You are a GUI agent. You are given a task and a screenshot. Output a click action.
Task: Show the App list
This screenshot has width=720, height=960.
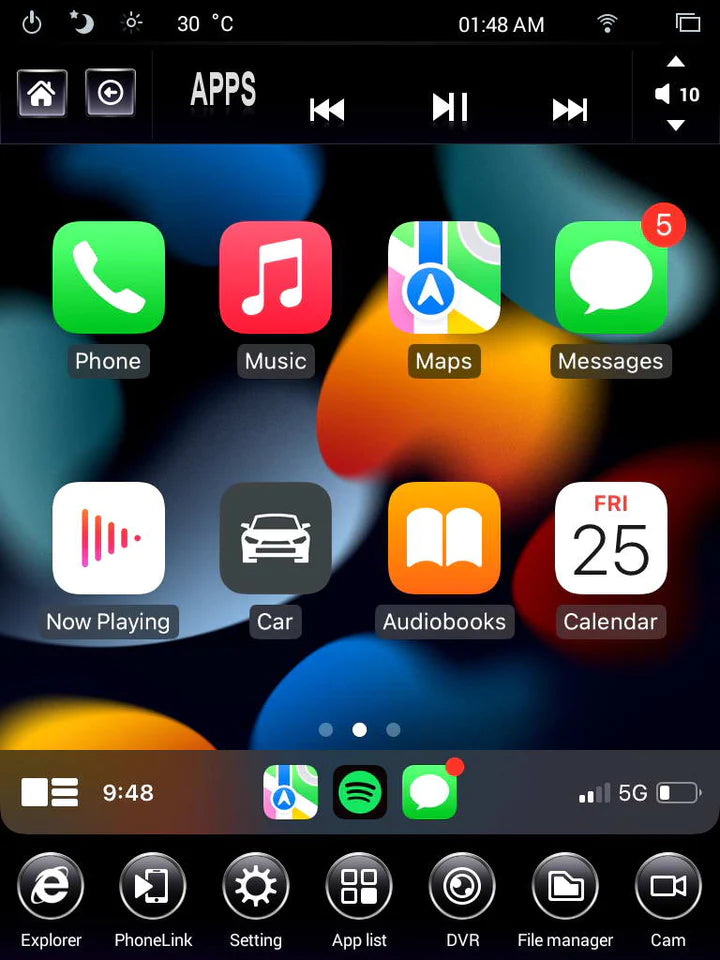click(x=359, y=887)
